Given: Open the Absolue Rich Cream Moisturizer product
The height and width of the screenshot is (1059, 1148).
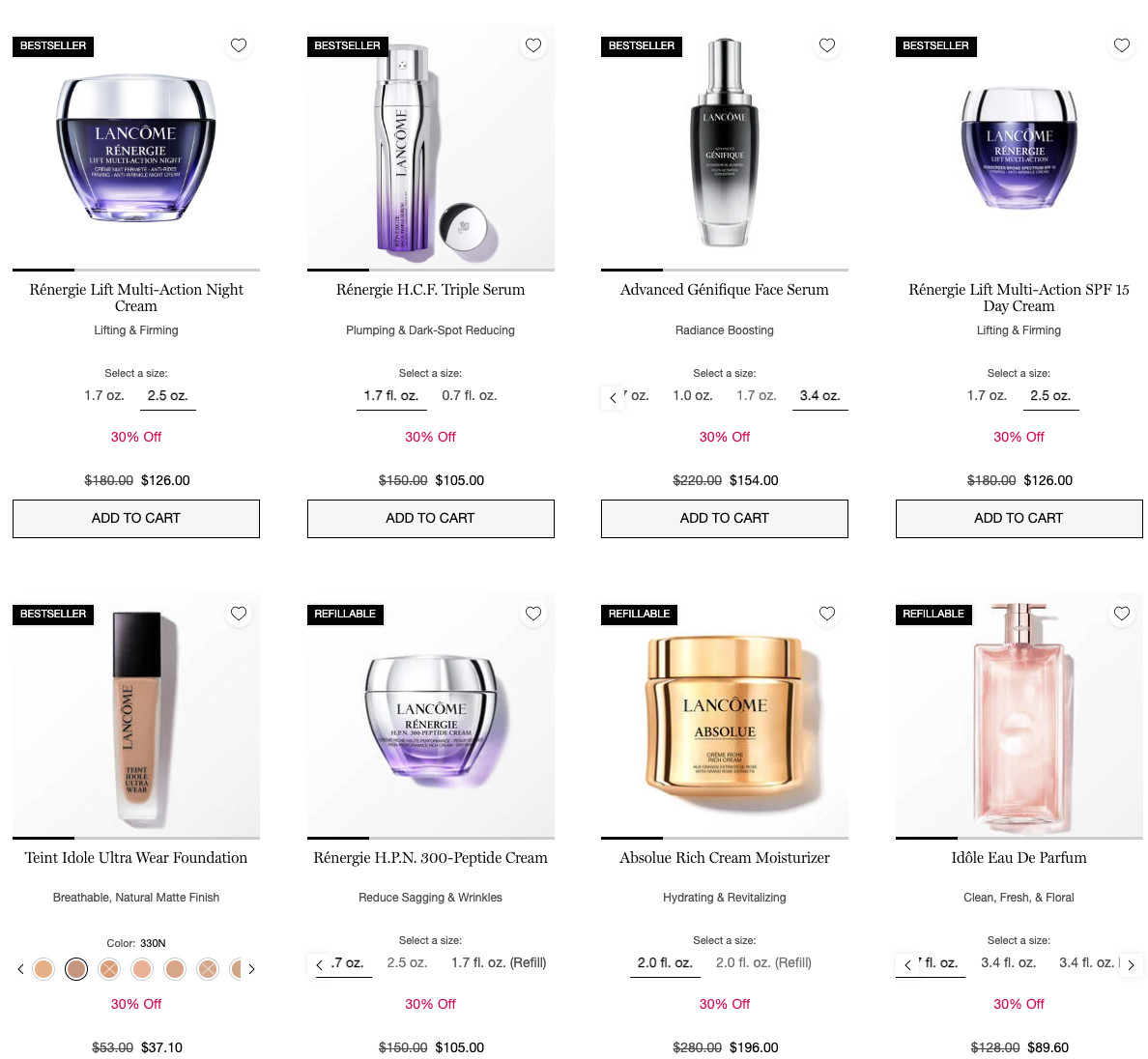Looking at the screenshot, I should point(724,857).
